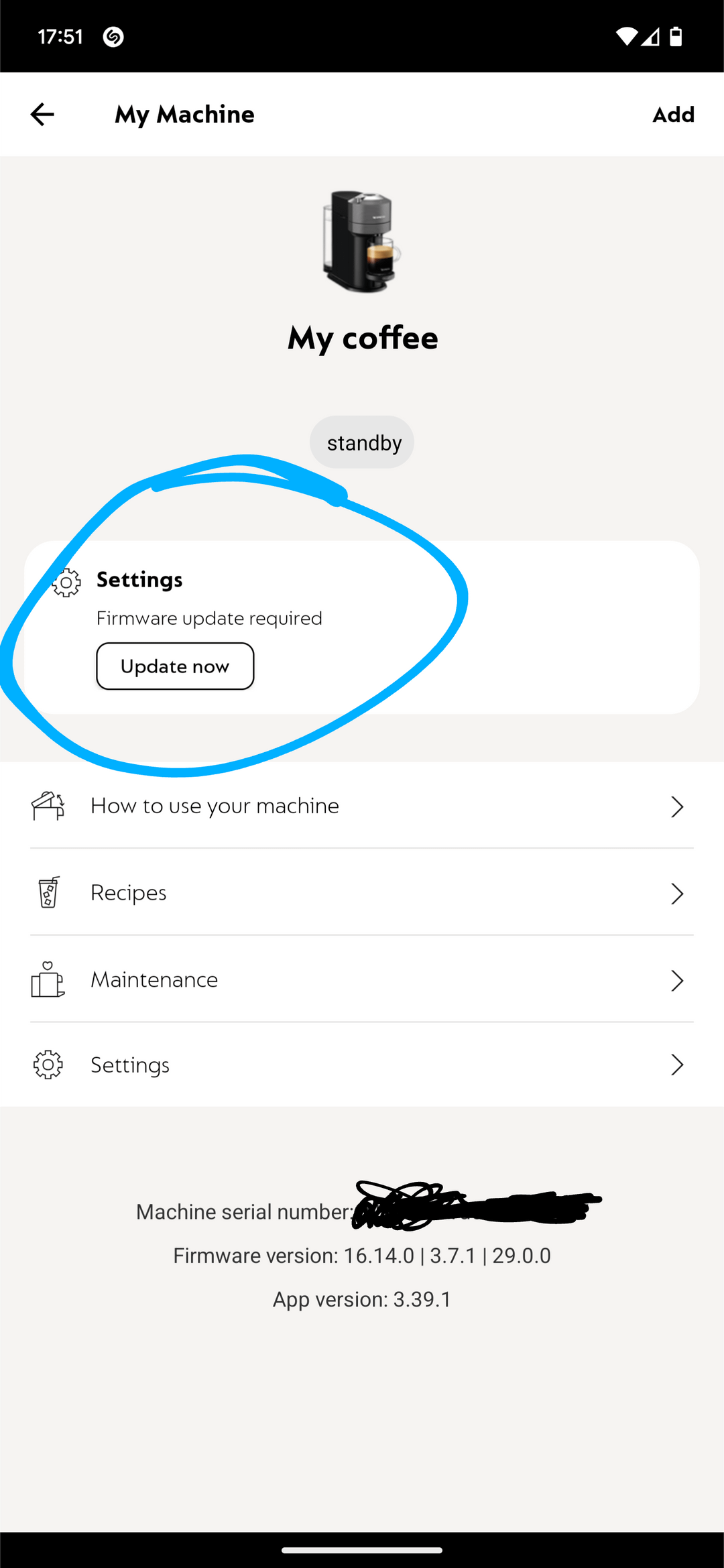
Task: Open How to use your machine
Action: click(x=362, y=806)
